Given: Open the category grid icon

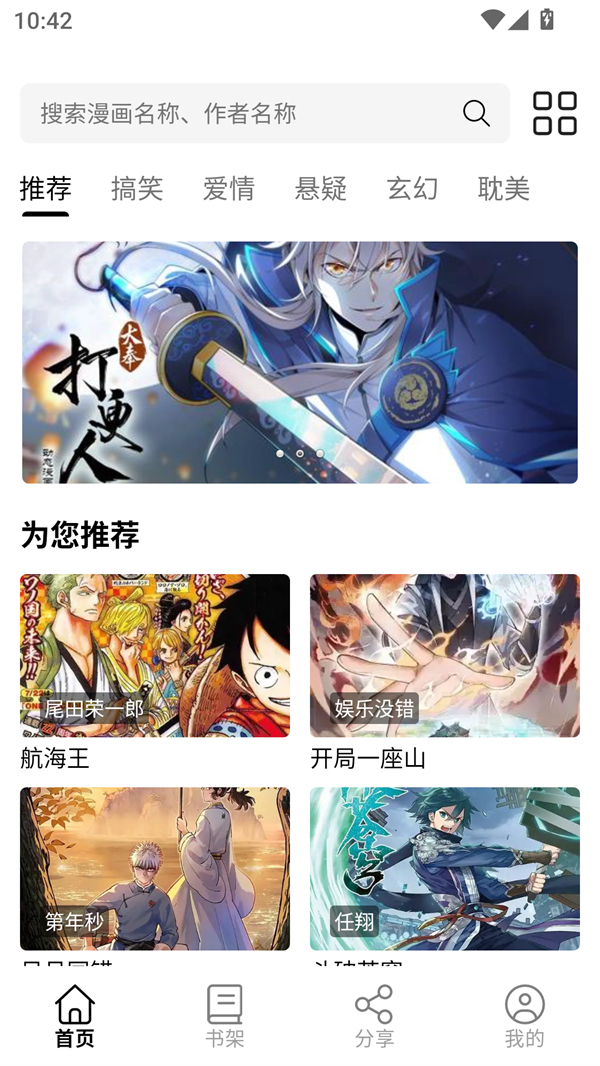Looking at the screenshot, I should [x=554, y=113].
